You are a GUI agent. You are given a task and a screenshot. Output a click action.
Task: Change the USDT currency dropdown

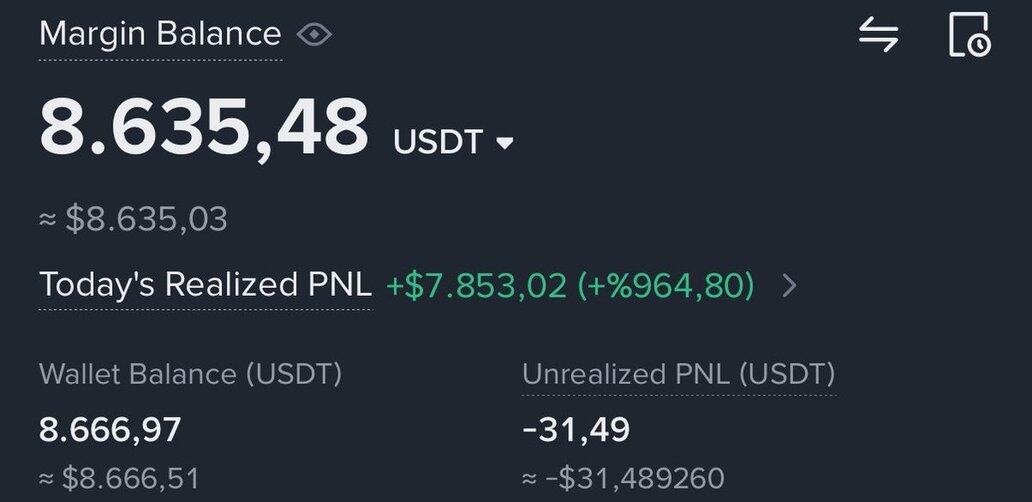tap(454, 142)
